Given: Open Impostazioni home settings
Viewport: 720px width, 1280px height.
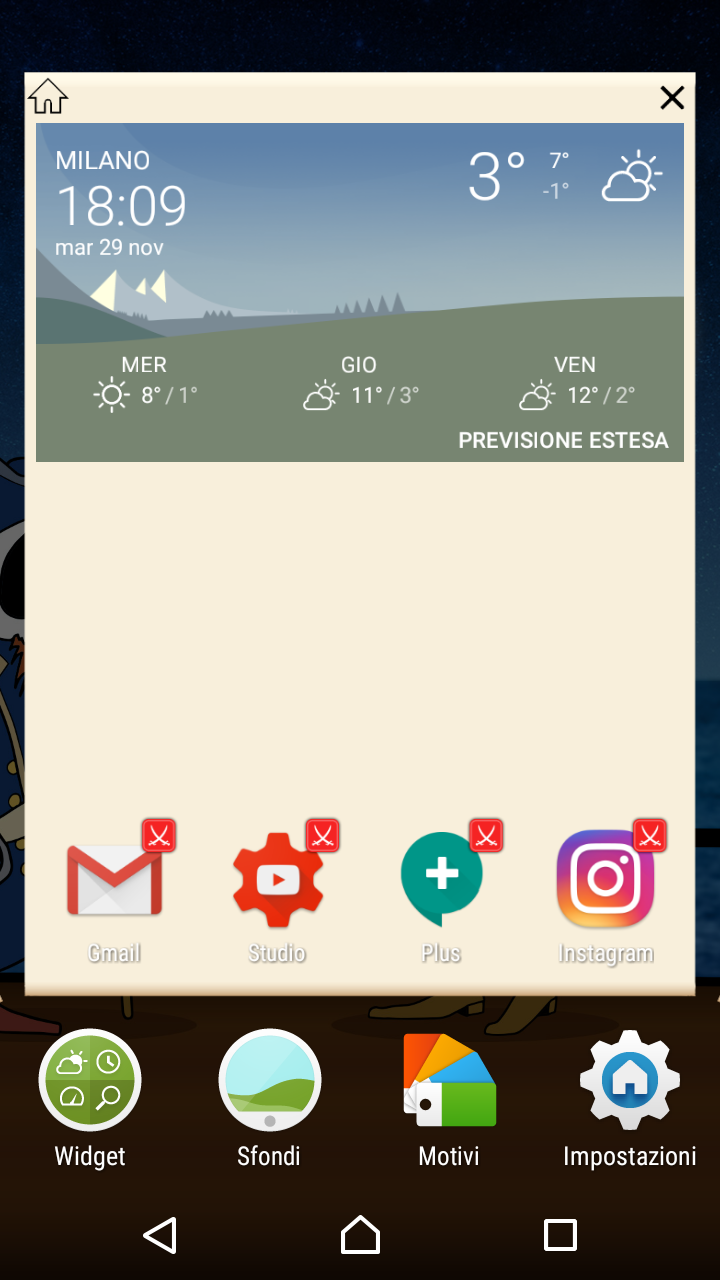Looking at the screenshot, I should tap(630, 1082).
